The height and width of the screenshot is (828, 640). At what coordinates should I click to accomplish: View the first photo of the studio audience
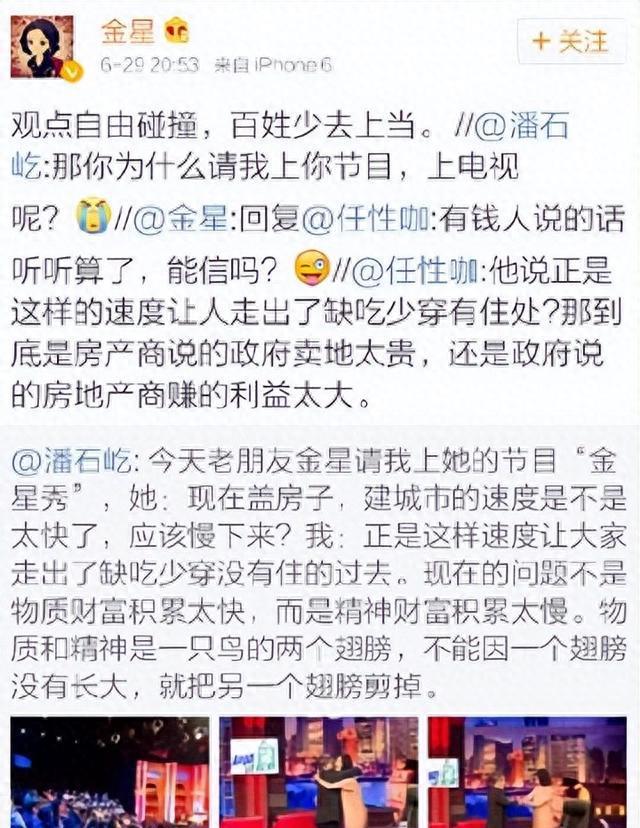point(110,771)
